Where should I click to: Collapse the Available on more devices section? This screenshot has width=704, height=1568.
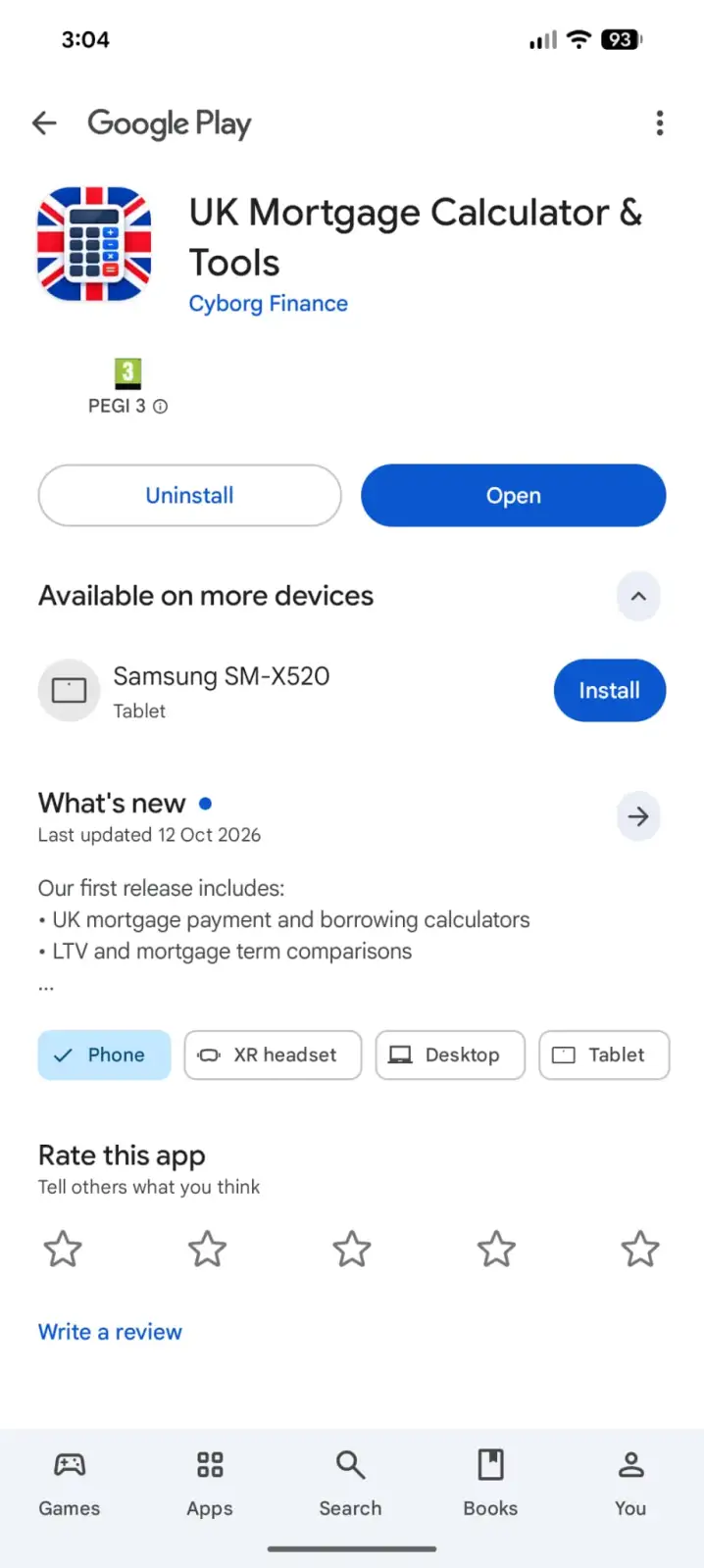[x=638, y=596]
